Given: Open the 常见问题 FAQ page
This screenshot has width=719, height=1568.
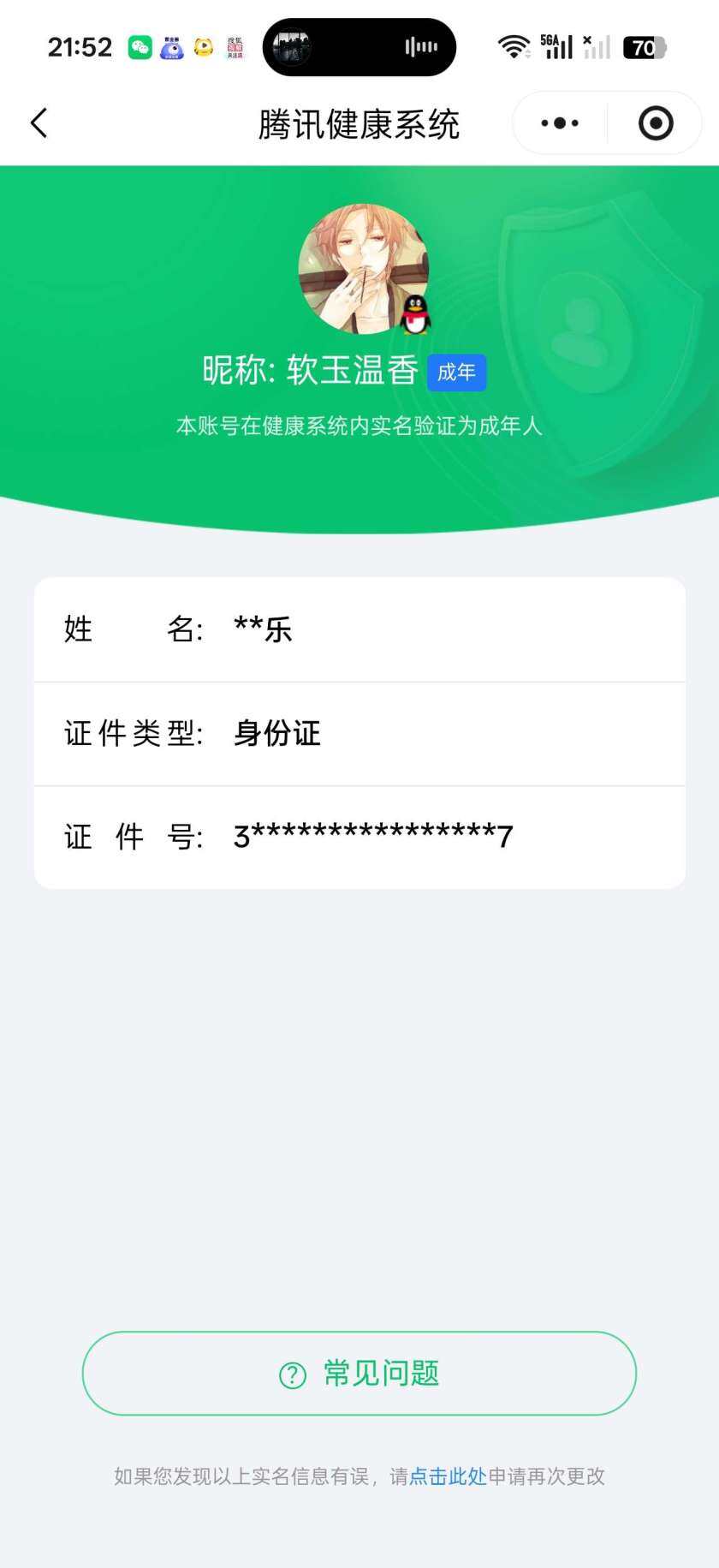Looking at the screenshot, I should coord(359,1373).
